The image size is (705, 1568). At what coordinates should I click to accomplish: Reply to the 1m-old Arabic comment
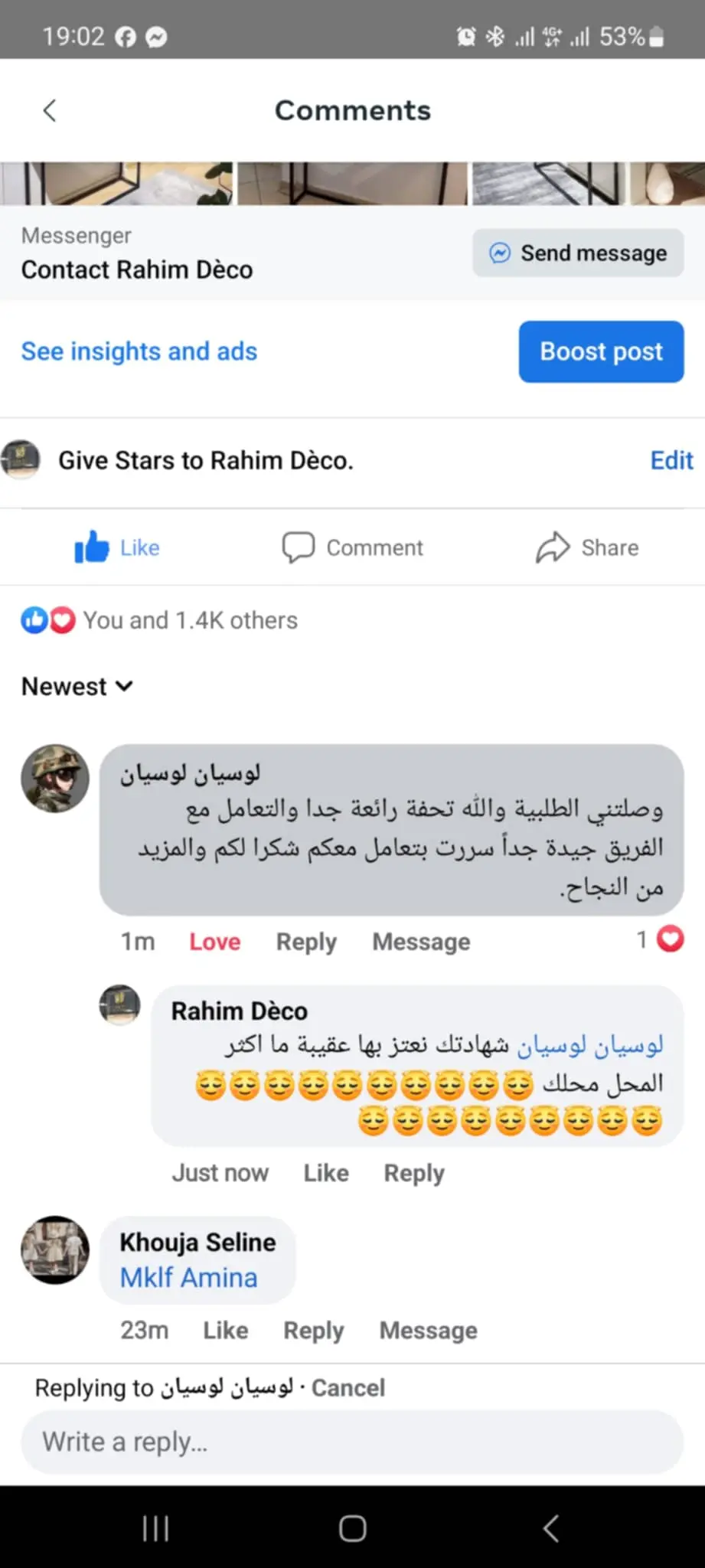pyautogui.click(x=306, y=942)
